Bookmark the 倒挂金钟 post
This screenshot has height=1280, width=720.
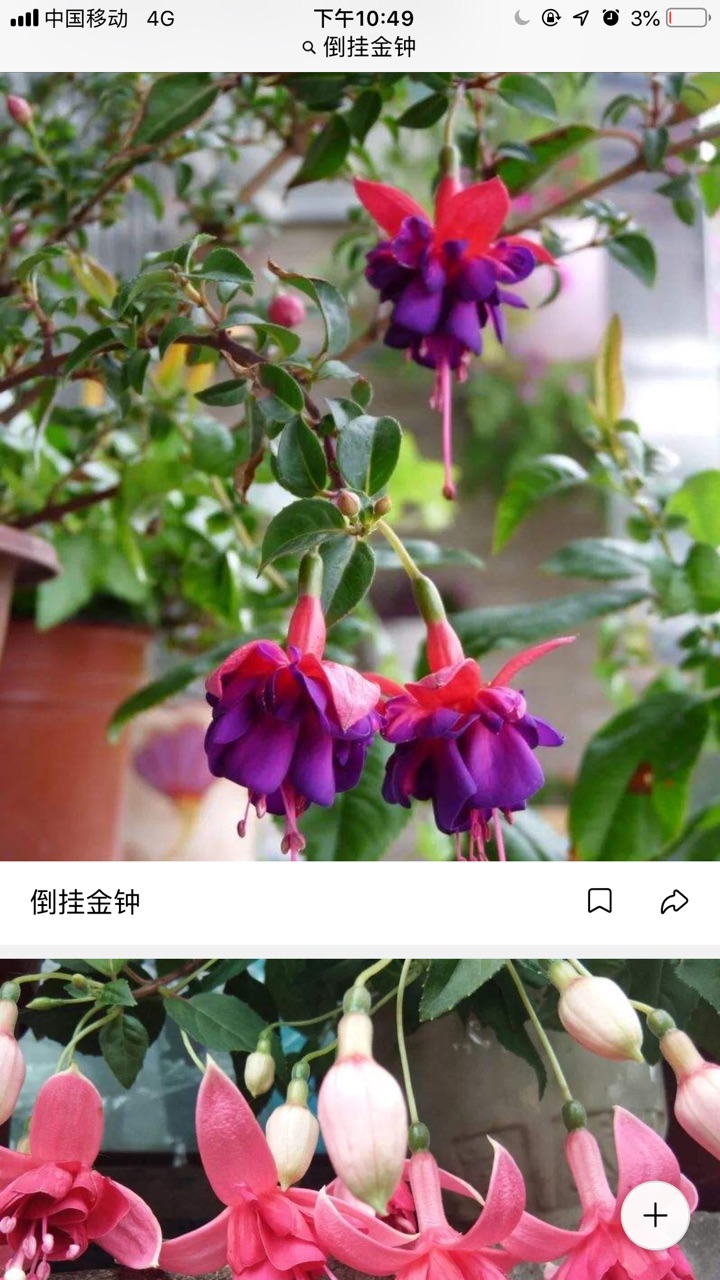[599, 901]
